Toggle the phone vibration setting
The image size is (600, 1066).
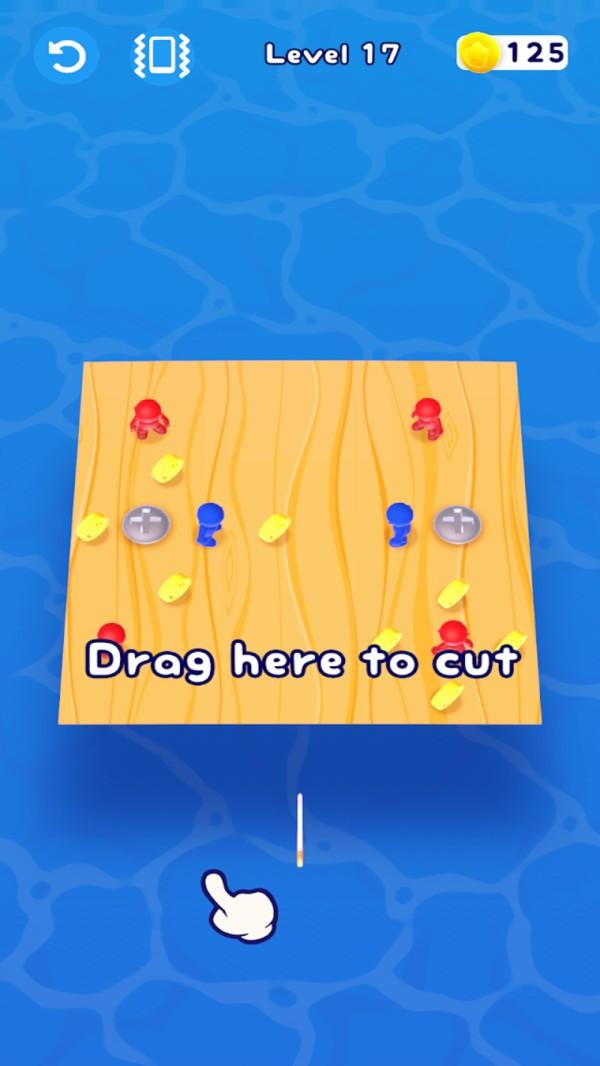pyautogui.click(x=161, y=56)
